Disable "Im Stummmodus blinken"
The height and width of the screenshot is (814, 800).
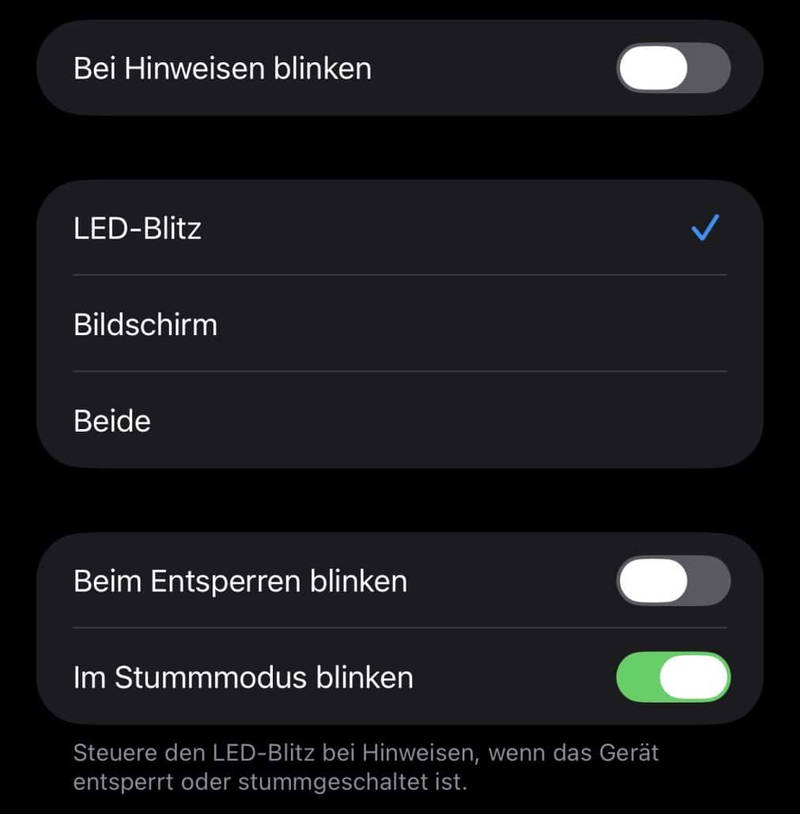tap(674, 676)
